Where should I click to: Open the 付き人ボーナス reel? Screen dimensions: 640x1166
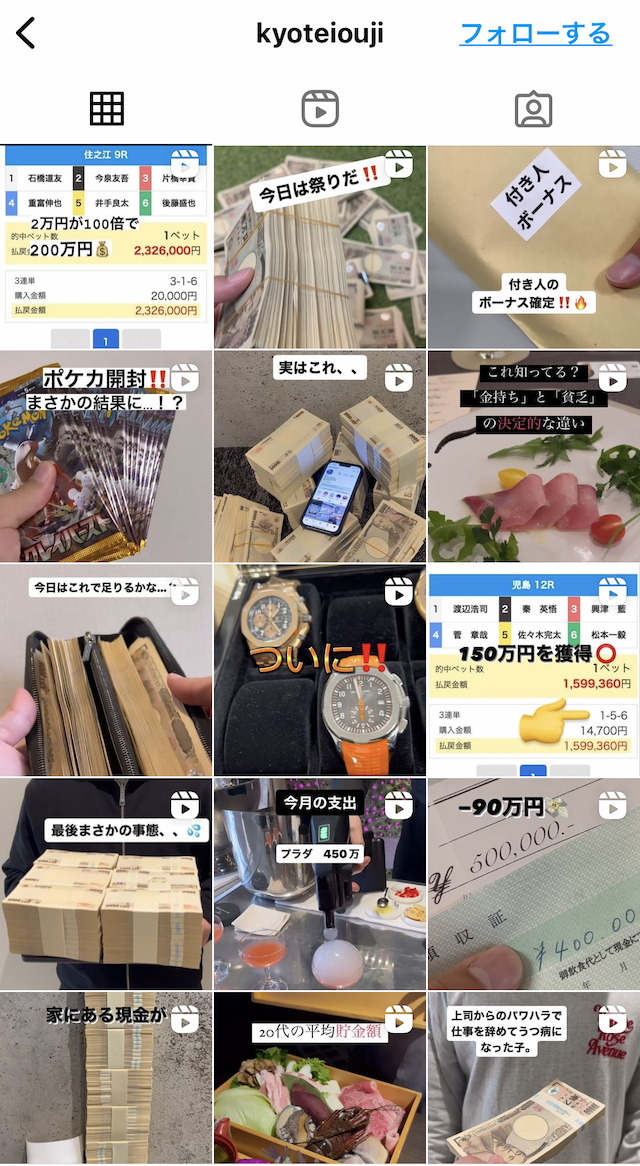tap(534, 248)
